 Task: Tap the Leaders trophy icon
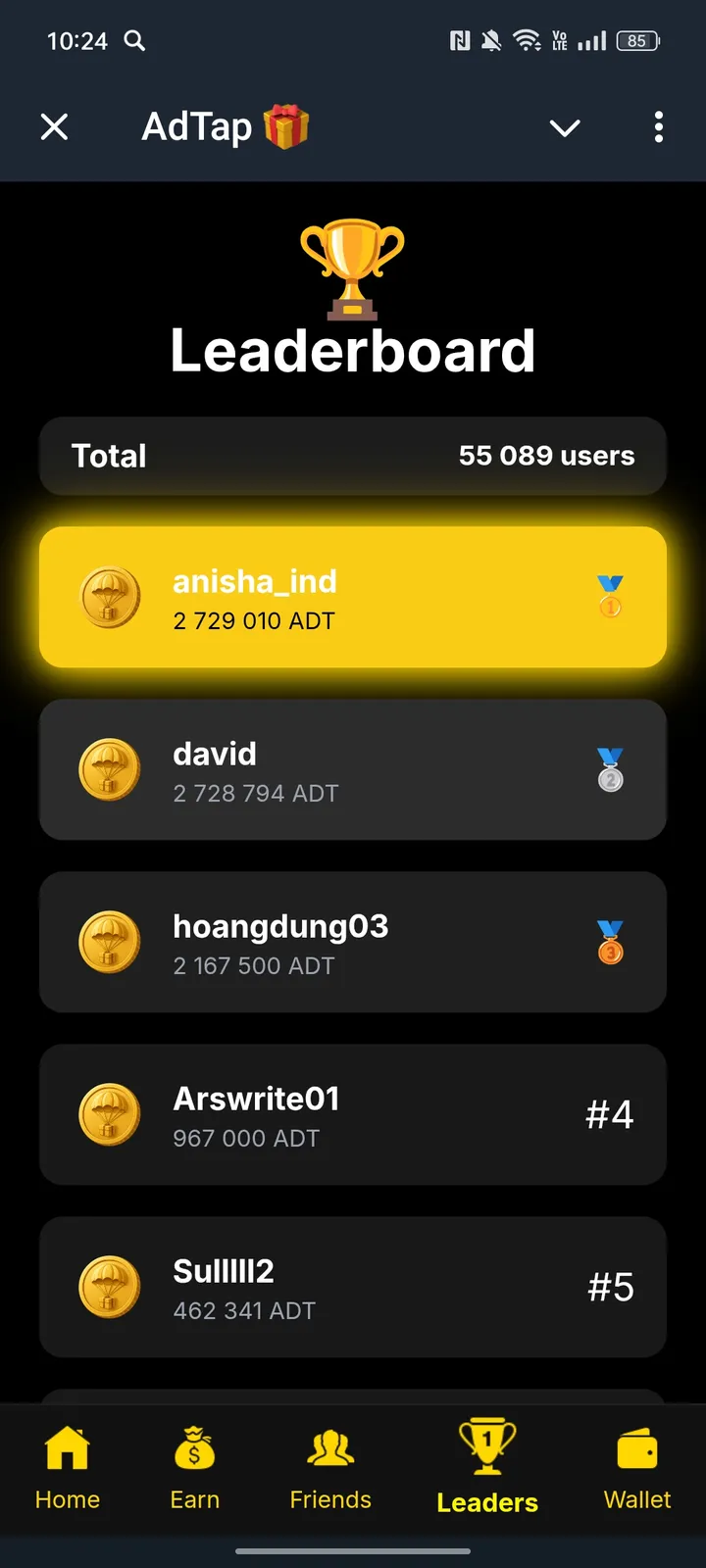[x=487, y=1446]
